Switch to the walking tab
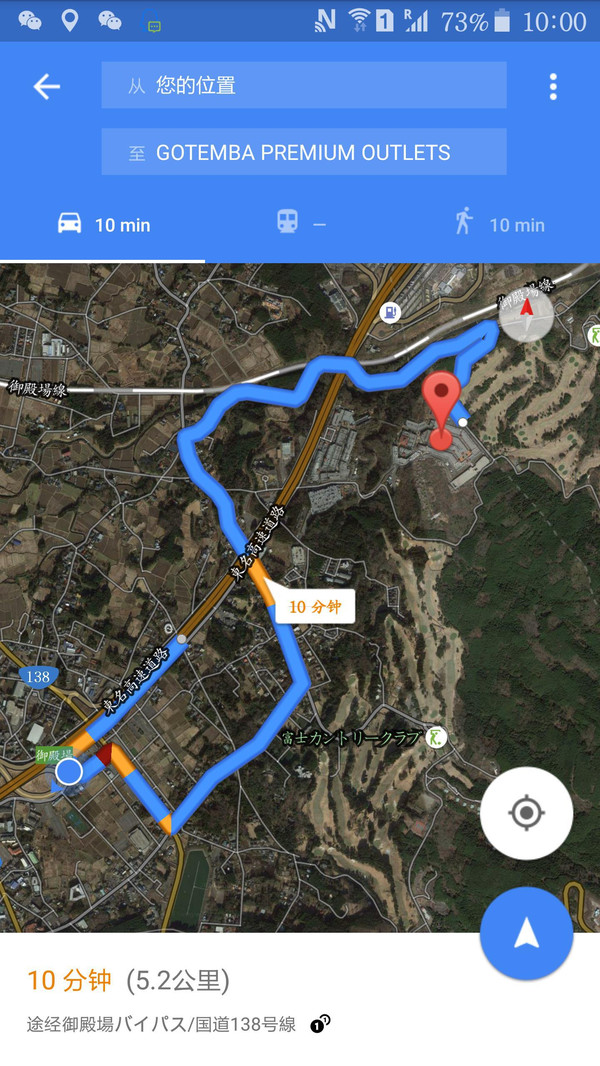Screen dimensions: 600x1066 point(498,224)
